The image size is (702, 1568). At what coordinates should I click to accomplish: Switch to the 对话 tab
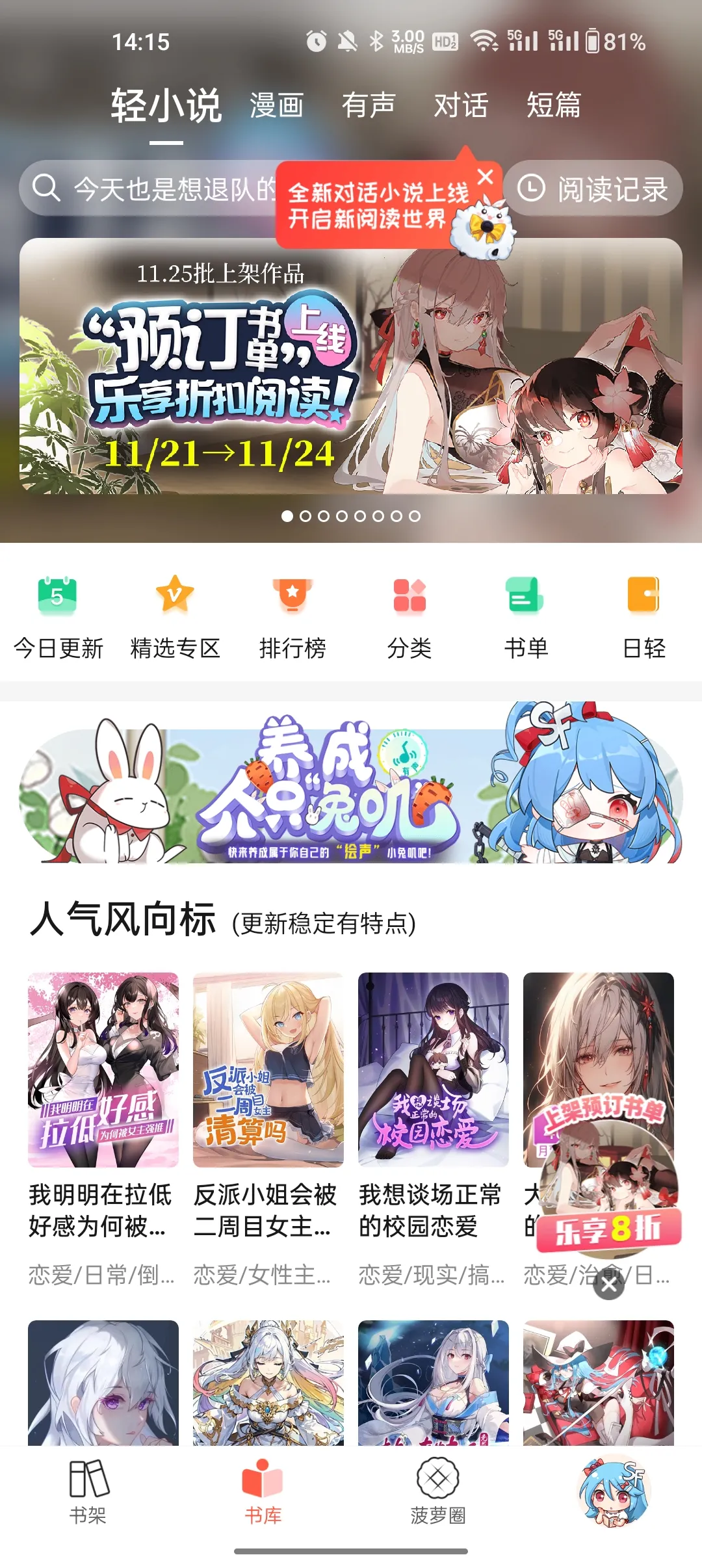[461, 105]
